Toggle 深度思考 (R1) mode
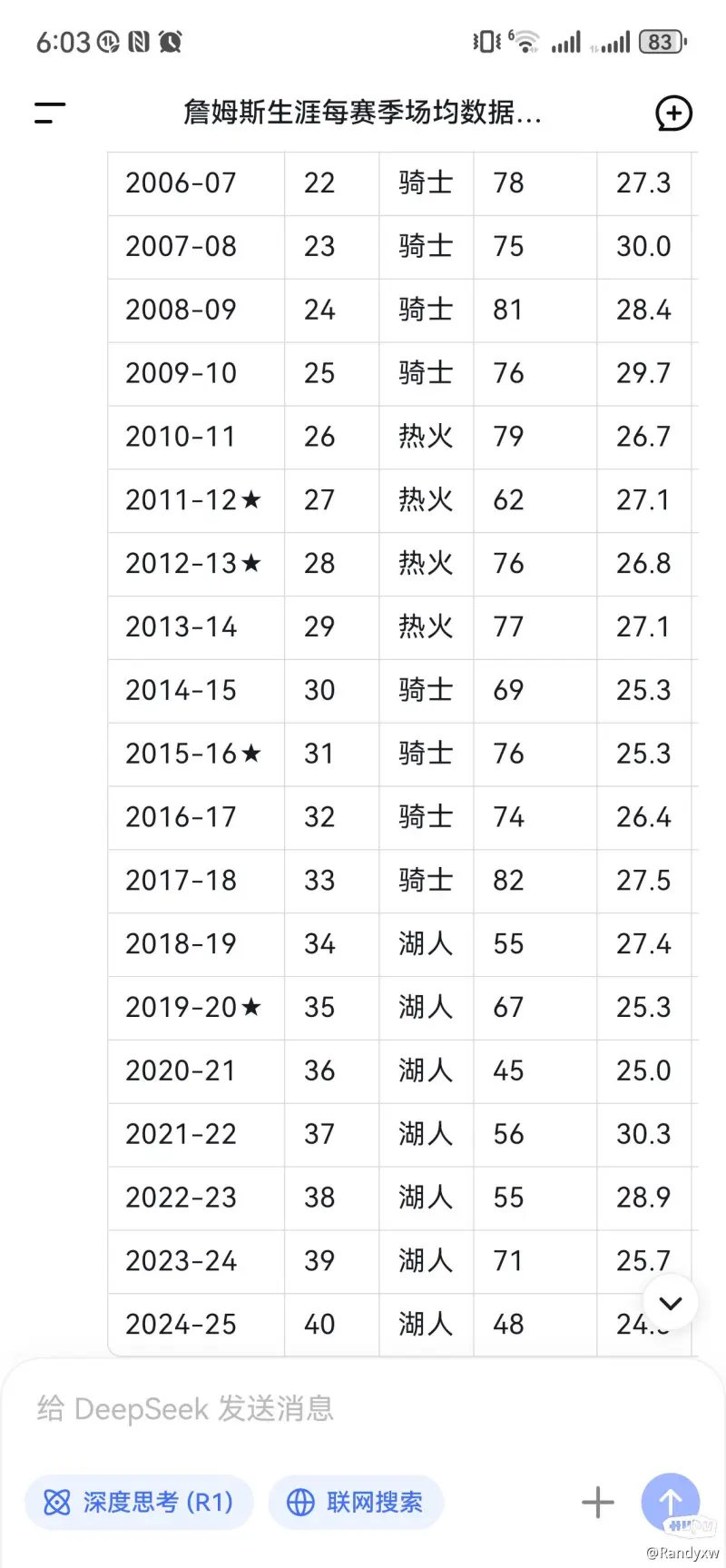This screenshot has width=726, height=1568. coord(139,1503)
